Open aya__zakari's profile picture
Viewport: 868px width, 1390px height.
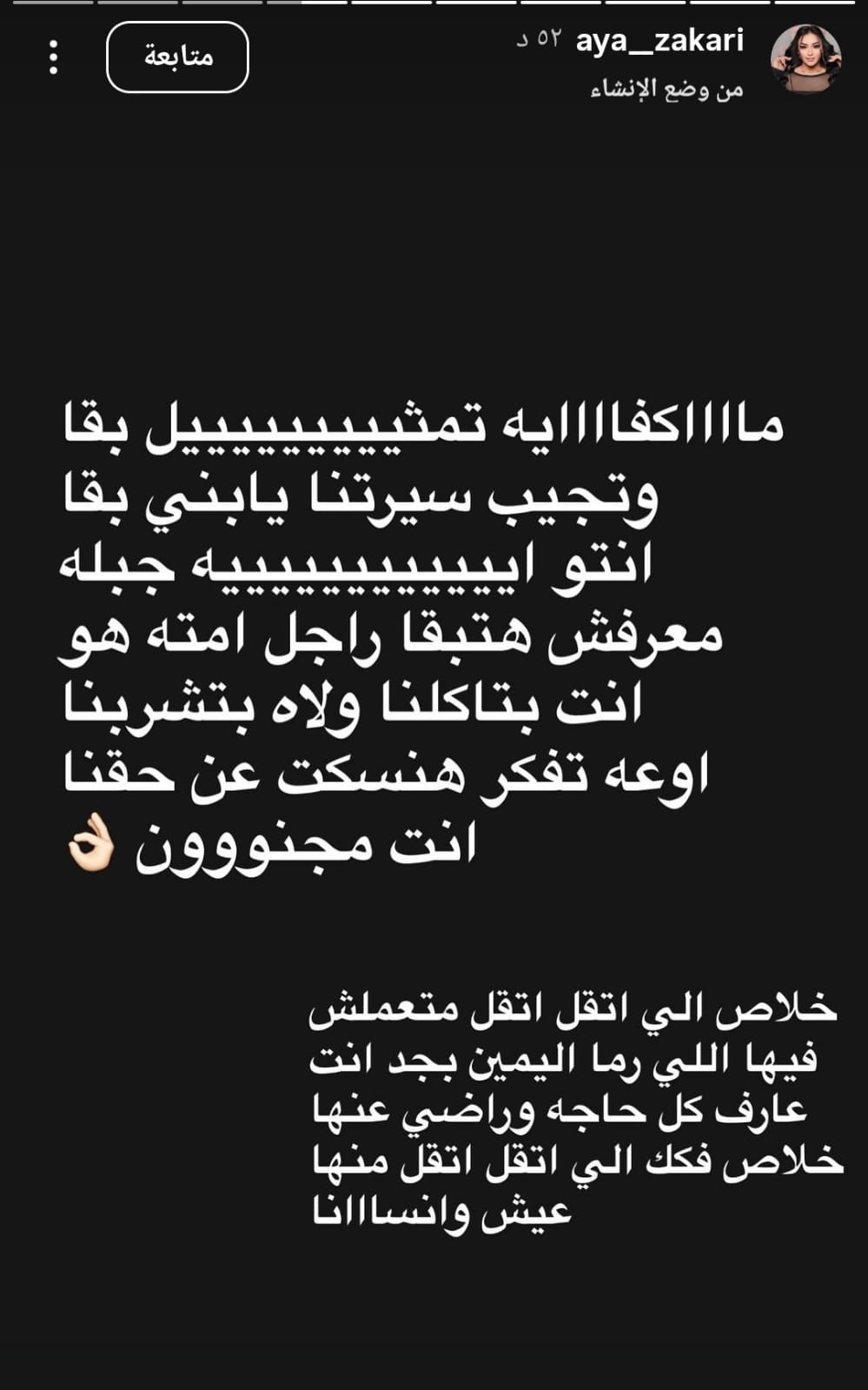coord(805,59)
